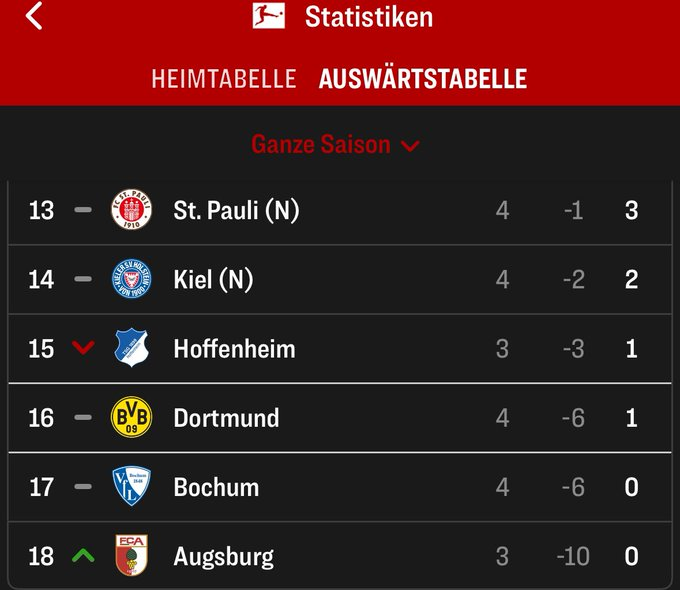Show Bochum's team page

pos(216,487)
